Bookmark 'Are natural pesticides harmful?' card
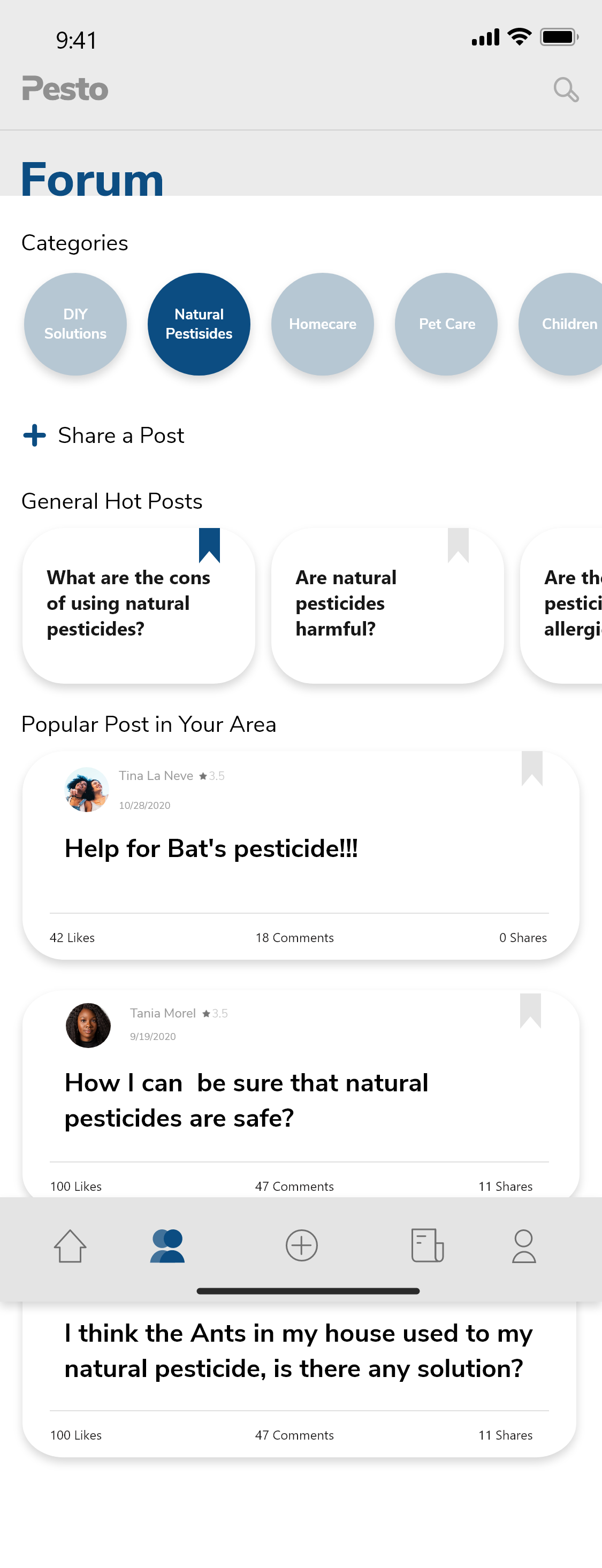602x1568 pixels. pyautogui.click(x=458, y=544)
